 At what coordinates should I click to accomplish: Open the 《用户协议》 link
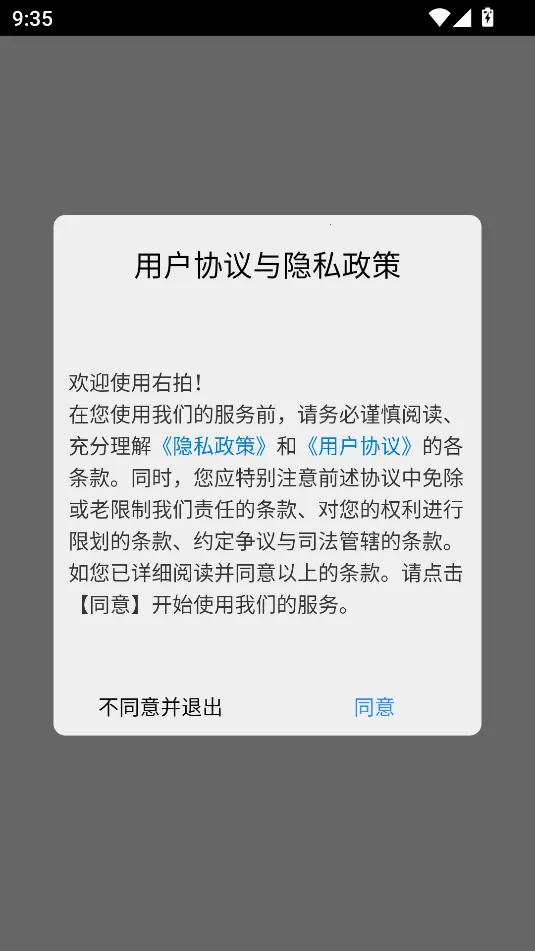point(360,446)
